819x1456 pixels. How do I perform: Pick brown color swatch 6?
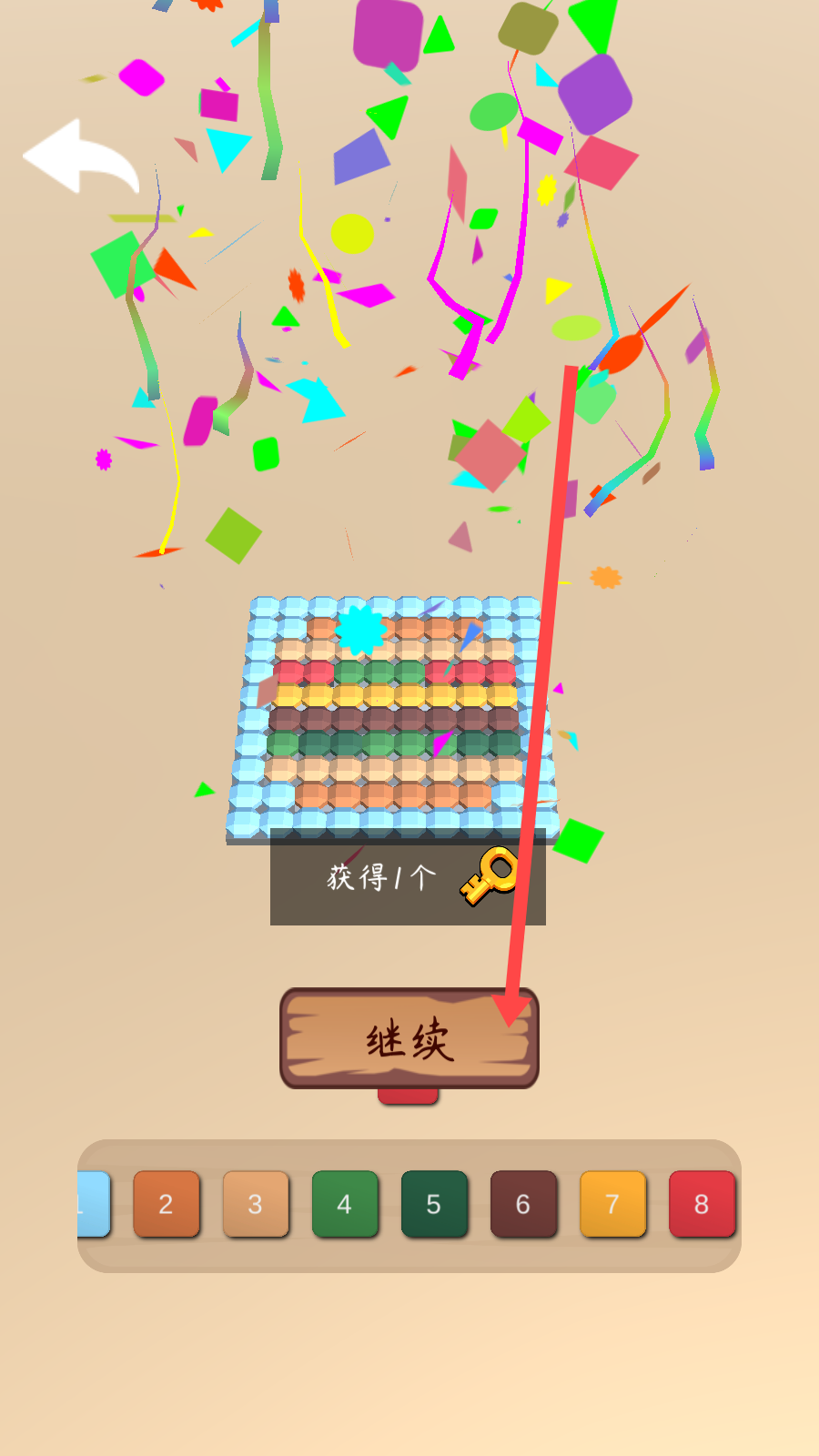pos(523,1204)
